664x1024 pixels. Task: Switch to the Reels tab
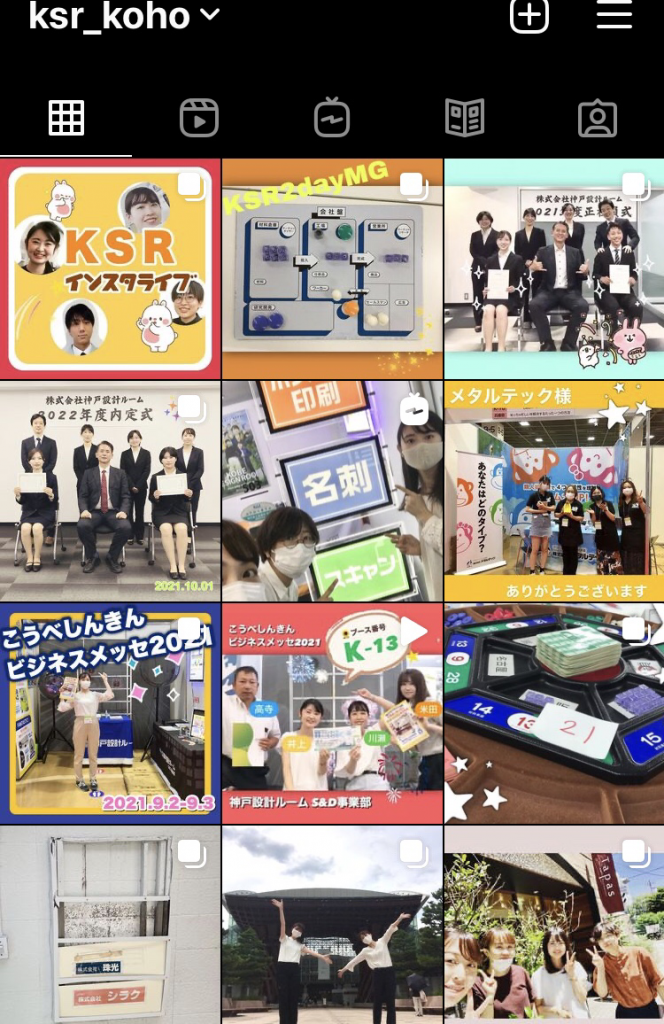click(199, 118)
